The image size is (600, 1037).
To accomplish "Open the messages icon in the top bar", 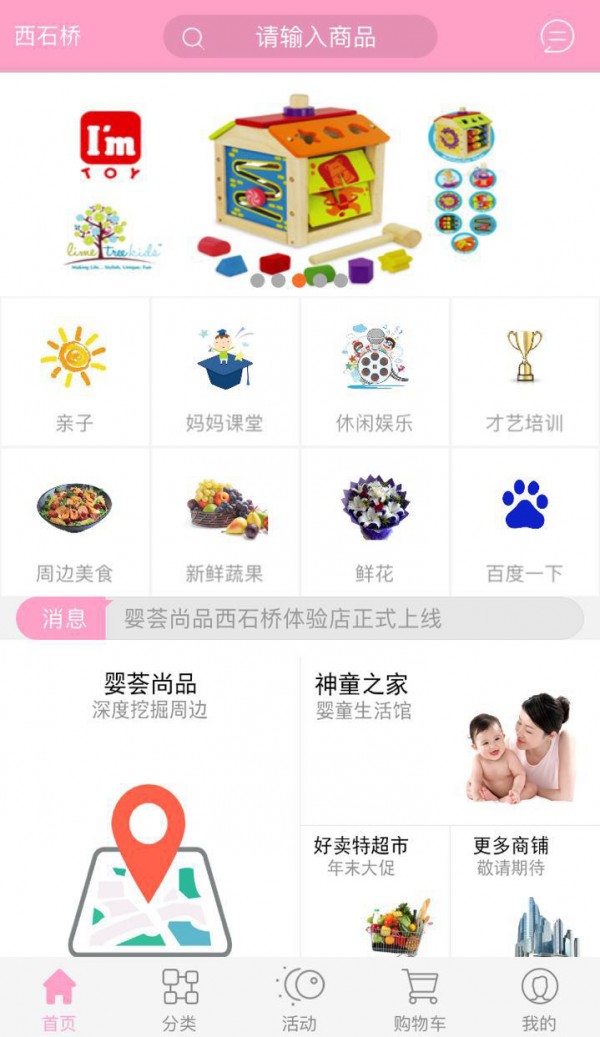I will pos(557,37).
